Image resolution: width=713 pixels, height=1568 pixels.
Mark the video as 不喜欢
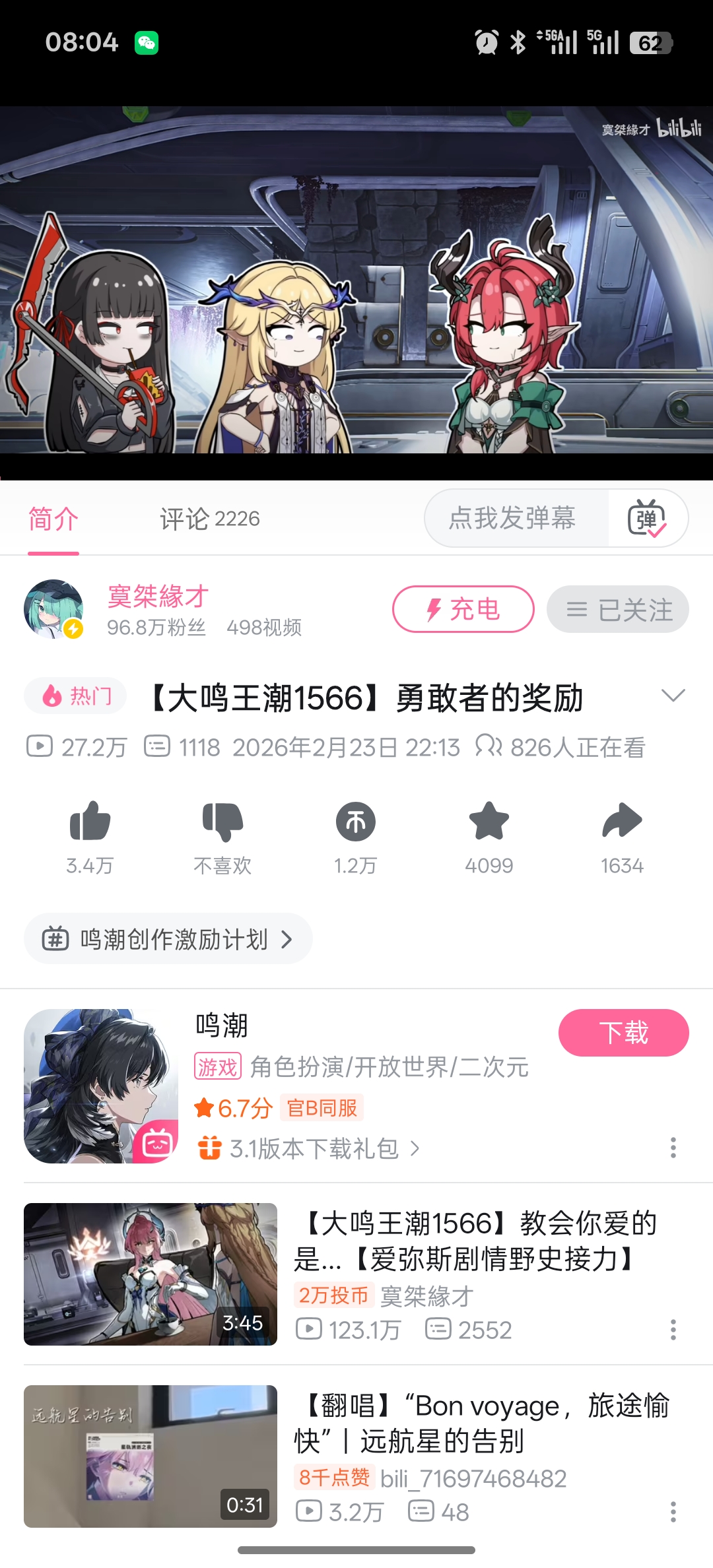point(222,822)
